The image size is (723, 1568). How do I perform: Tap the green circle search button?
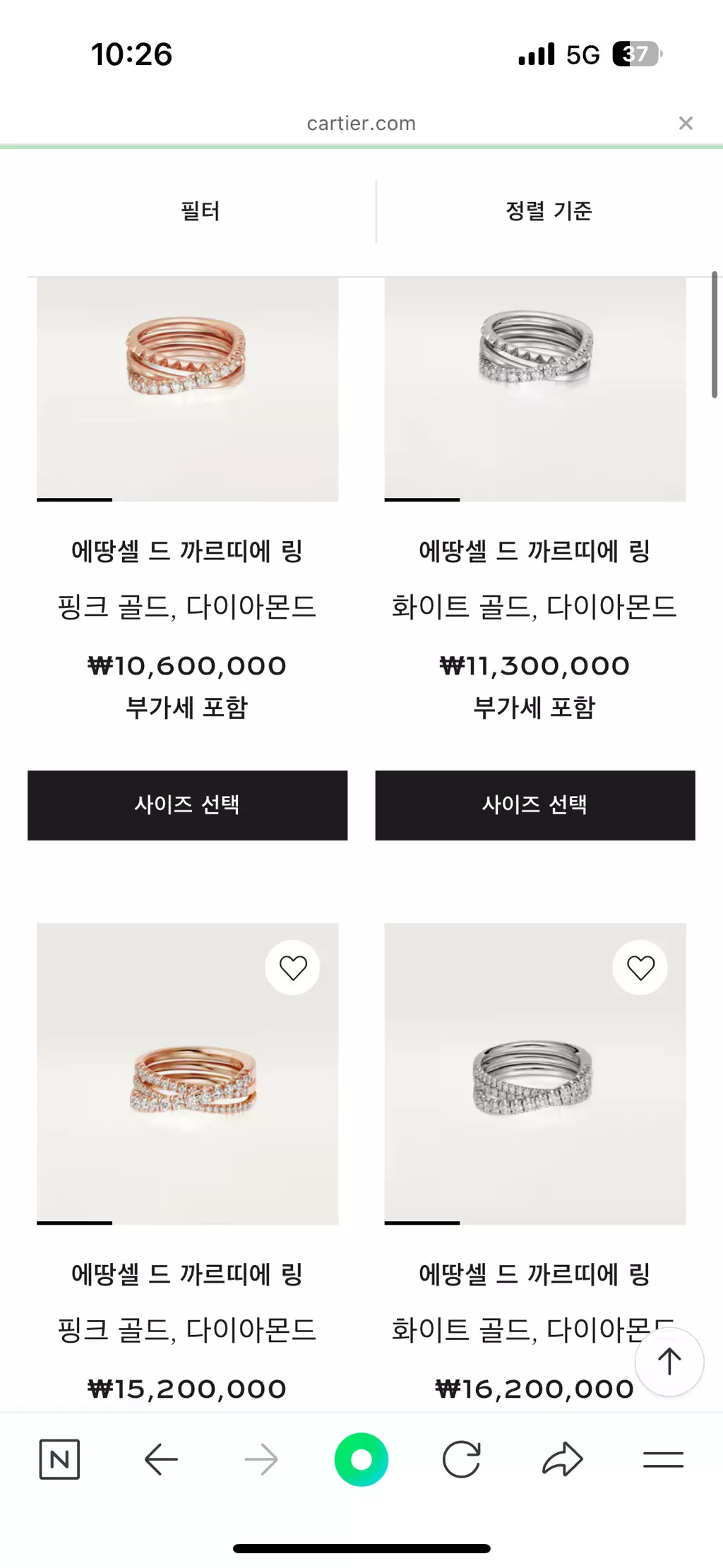[361, 1459]
